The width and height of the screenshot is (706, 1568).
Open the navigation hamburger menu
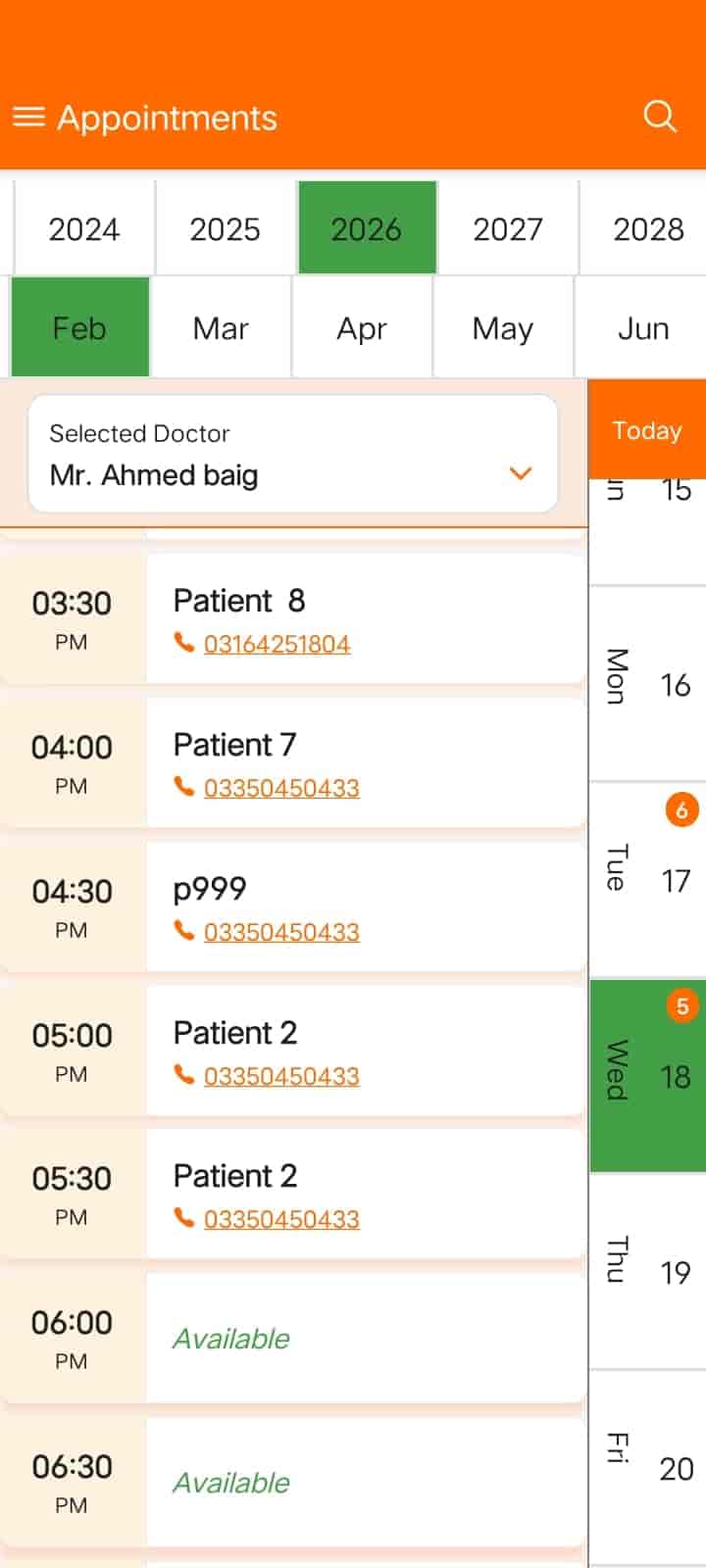[x=28, y=117]
